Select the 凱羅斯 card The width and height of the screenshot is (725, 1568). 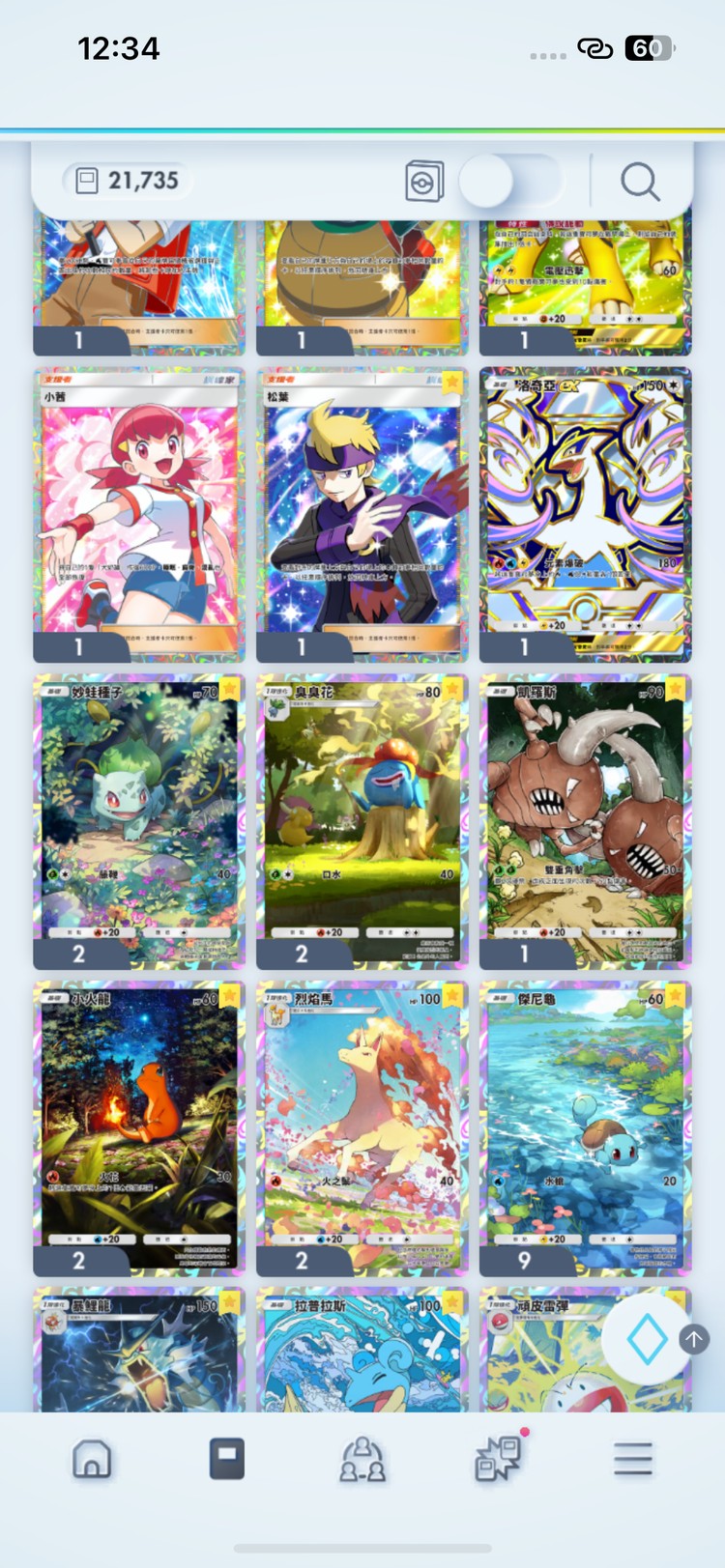pyautogui.click(x=585, y=819)
